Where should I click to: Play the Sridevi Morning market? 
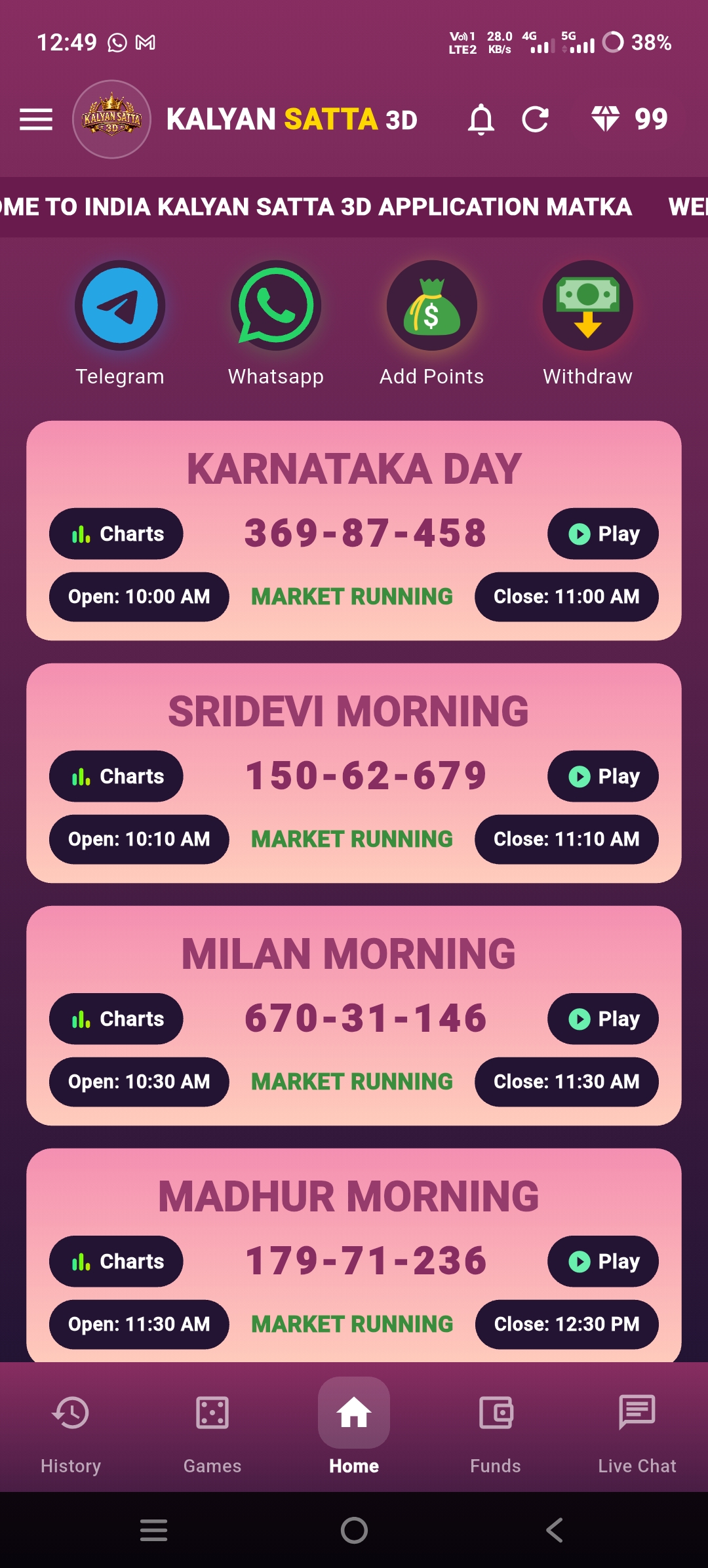click(603, 776)
